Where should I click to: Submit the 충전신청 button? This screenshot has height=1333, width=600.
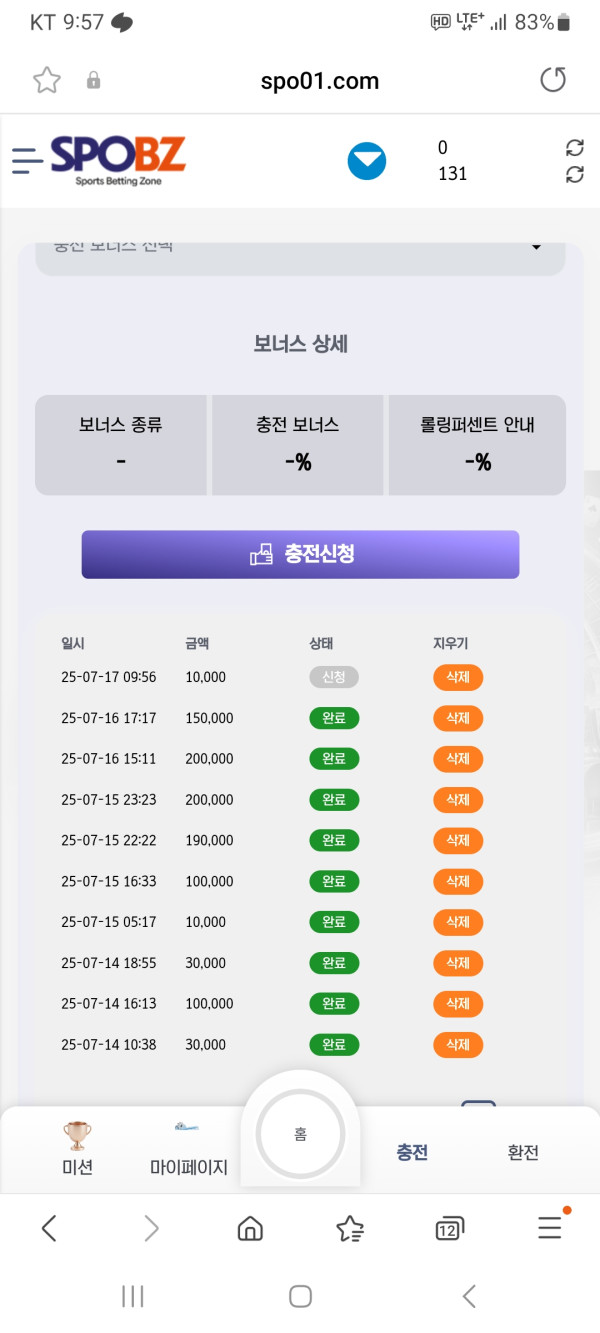[300, 554]
